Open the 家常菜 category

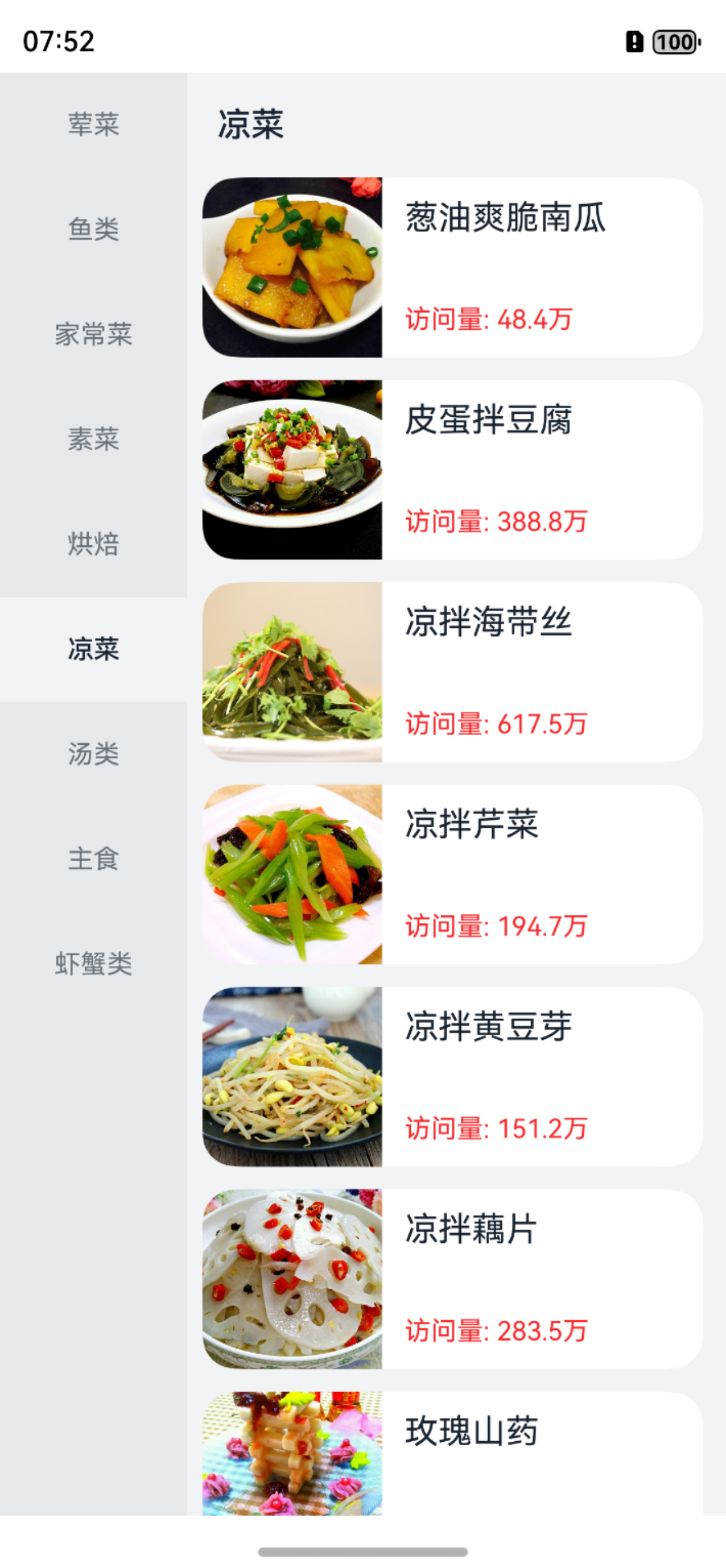[93, 334]
